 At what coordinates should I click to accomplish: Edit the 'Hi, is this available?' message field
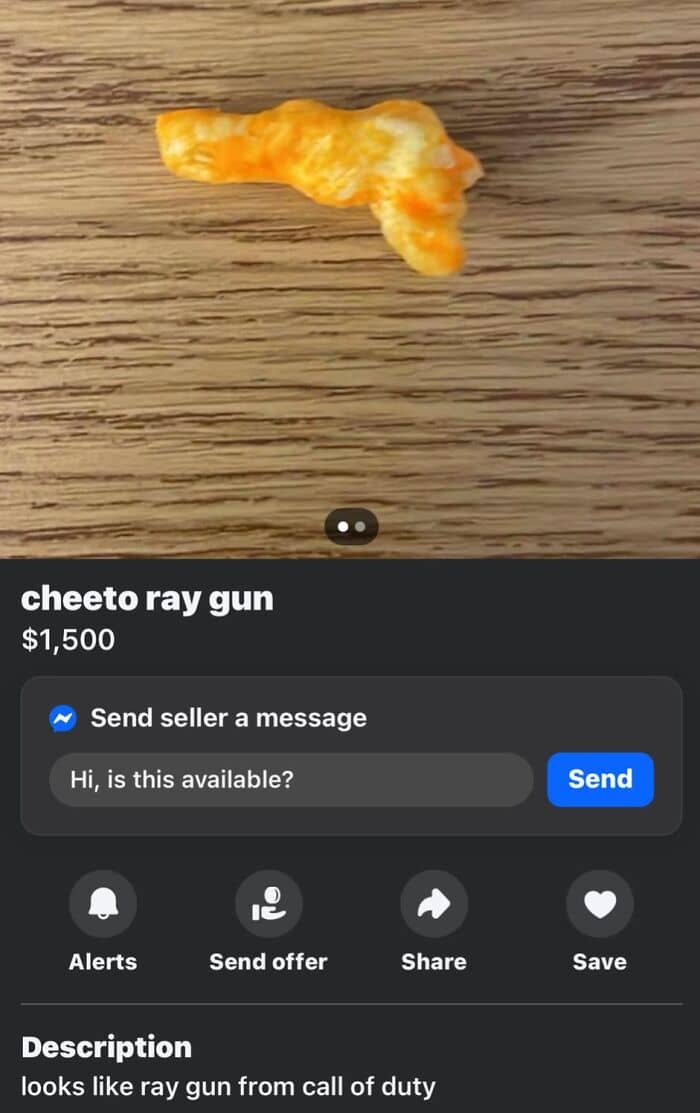coord(290,779)
